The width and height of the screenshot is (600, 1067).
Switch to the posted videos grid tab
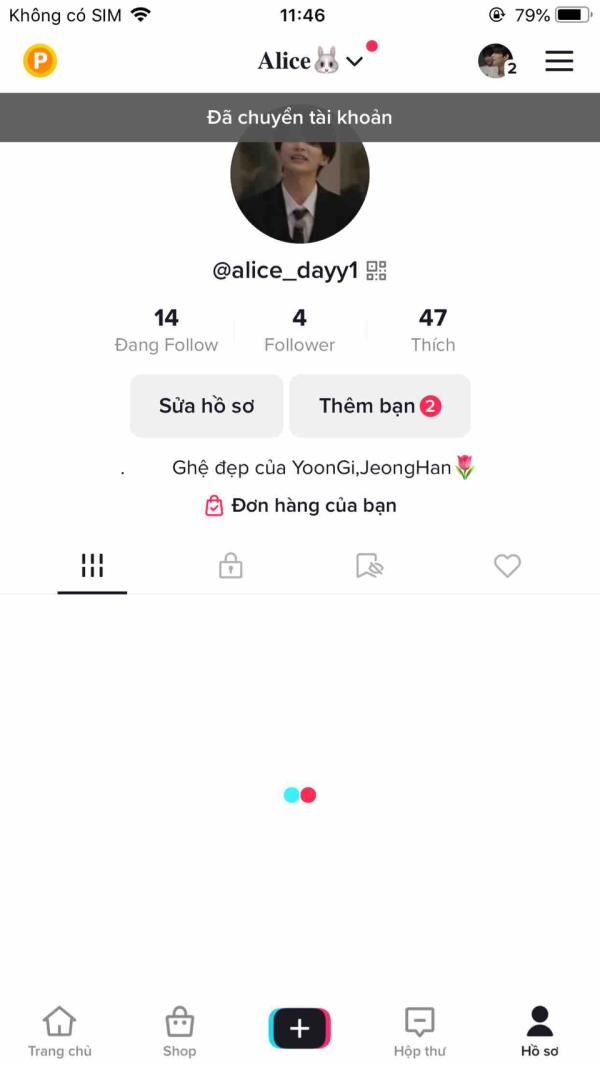coord(92,566)
